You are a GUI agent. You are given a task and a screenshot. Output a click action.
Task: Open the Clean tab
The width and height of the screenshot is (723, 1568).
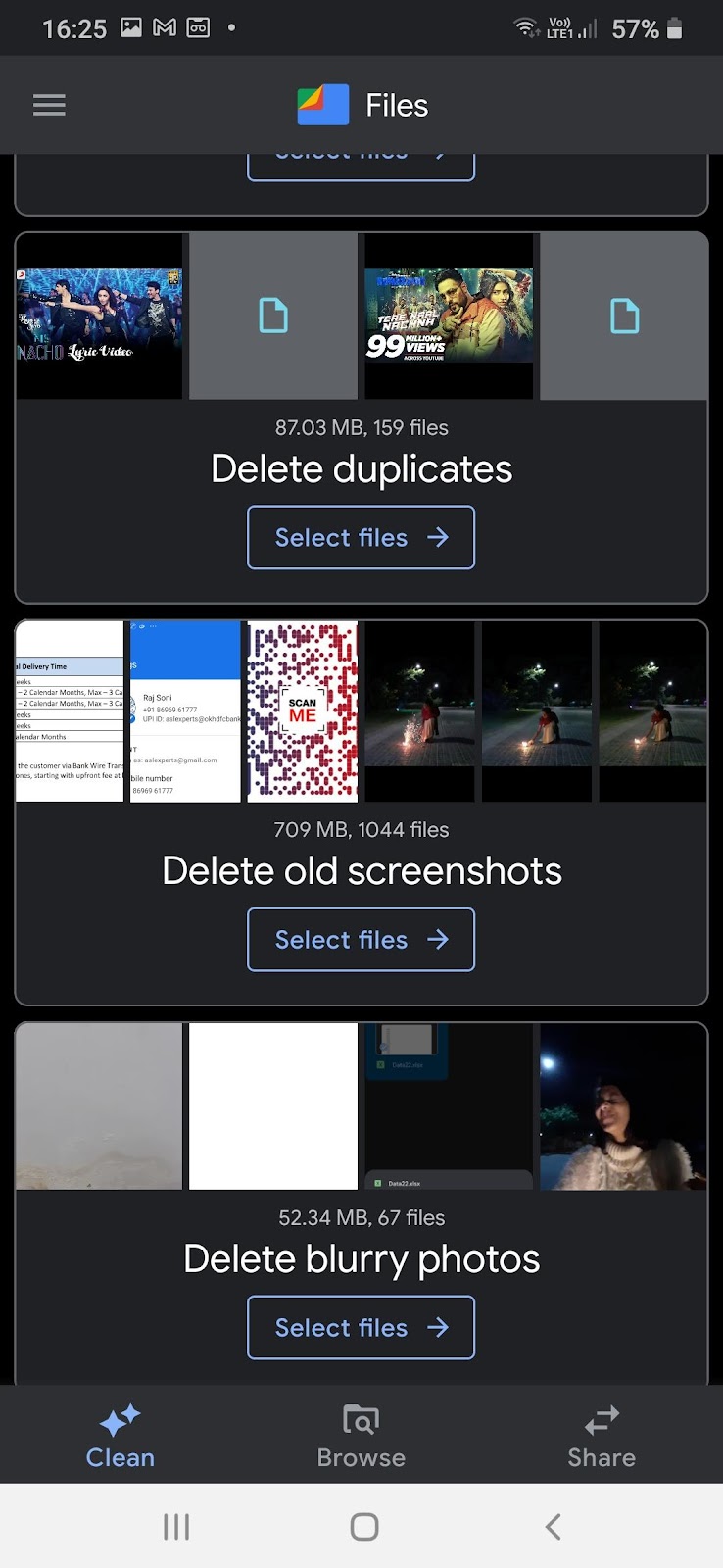tap(120, 1435)
